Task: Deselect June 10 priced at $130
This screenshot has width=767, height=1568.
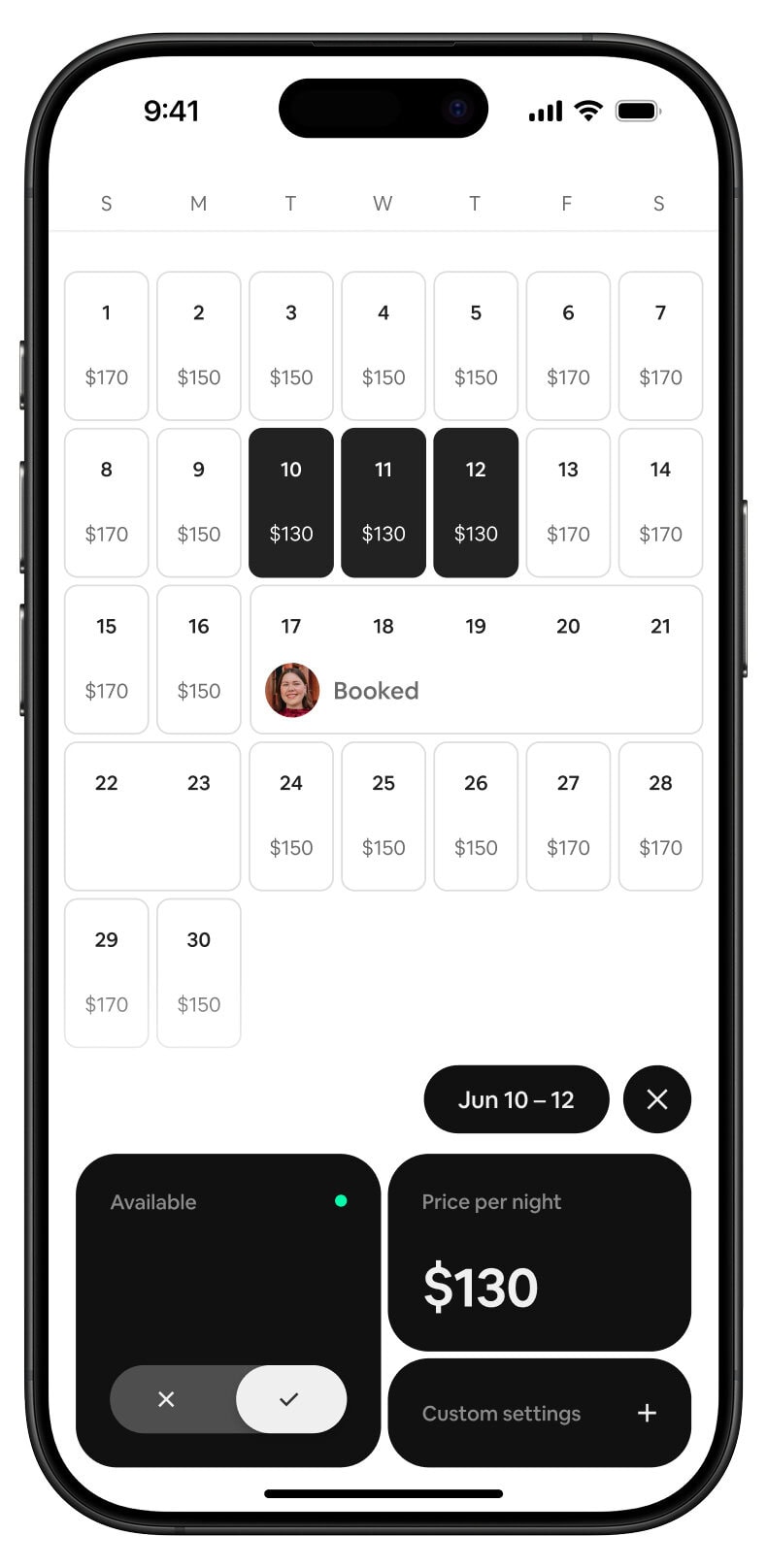Action: [x=290, y=502]
